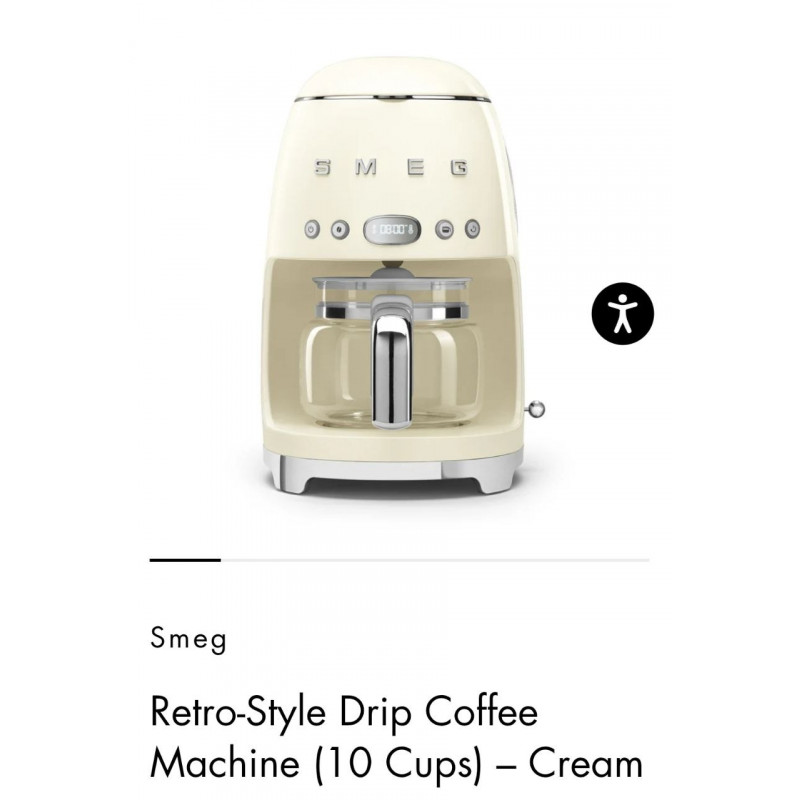Open the accessibility options widget

tap(621, 312)
